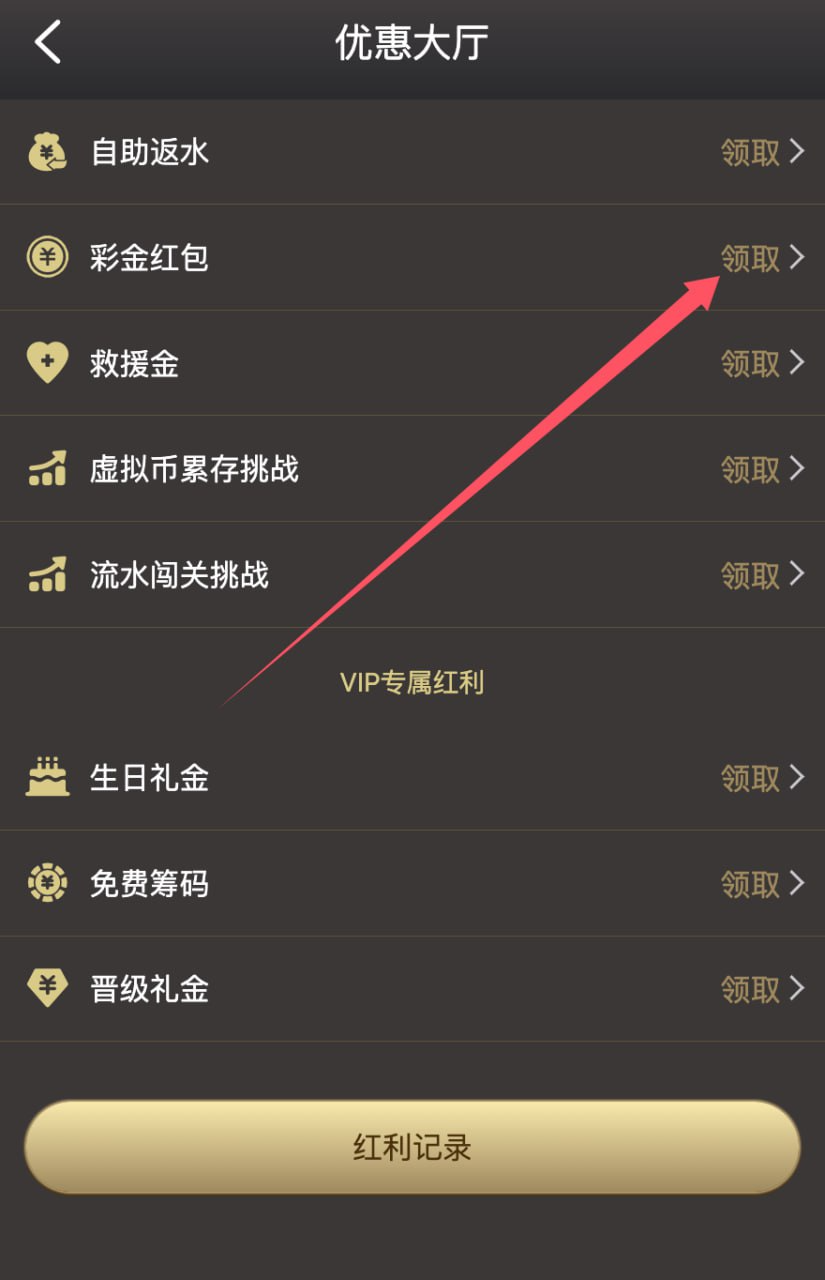Select the 晋级礼金 row
Image resolution: width=825 pixels, height=1280 pixels.
(412, 989)
